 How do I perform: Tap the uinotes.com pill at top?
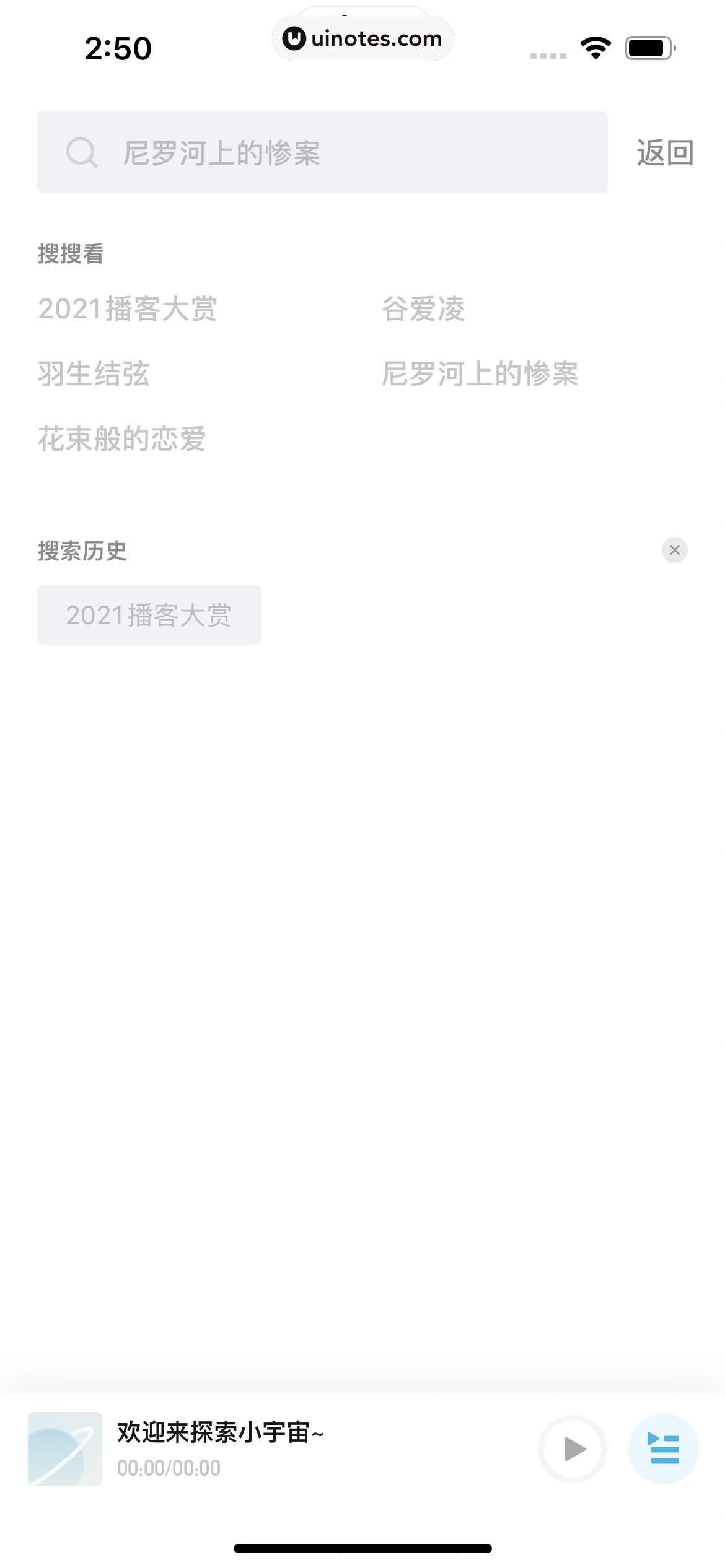coord(362,38)
